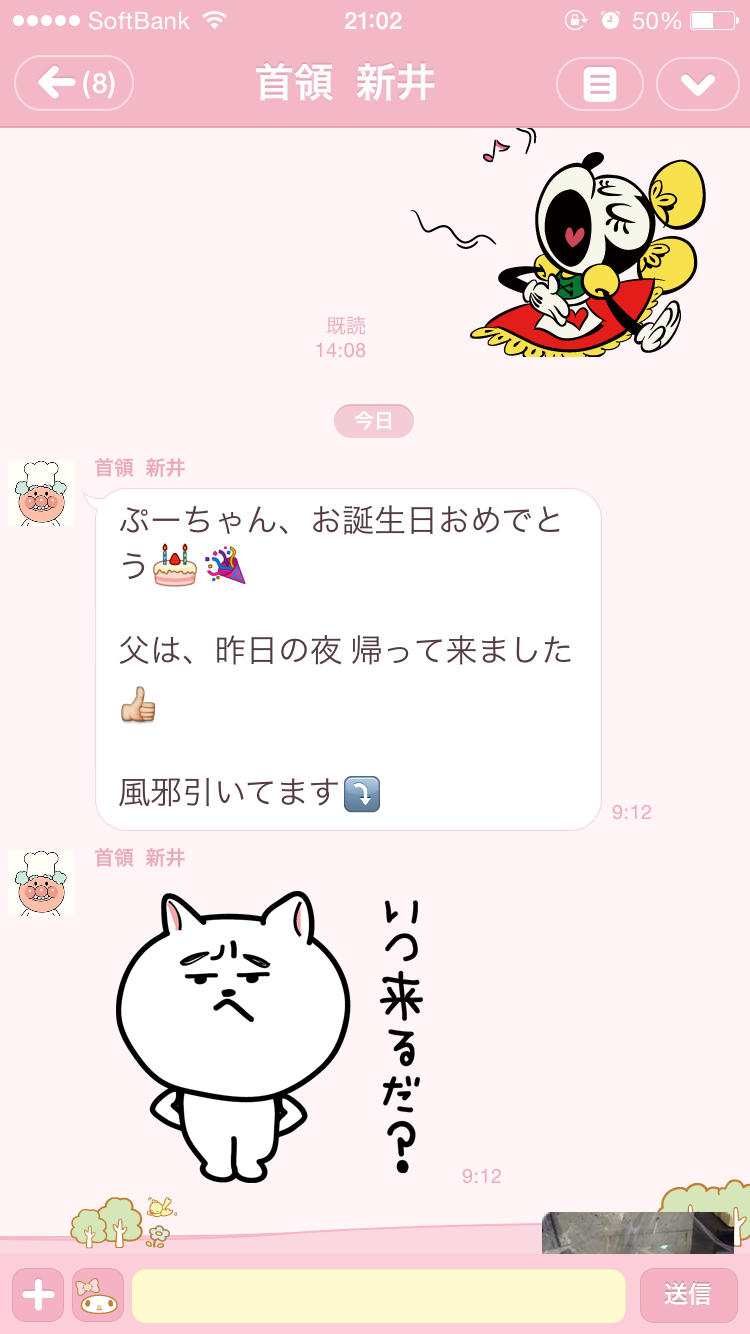Image resolution: width=750 pixels, height=1334 pixels.
Task: Focus the message text field
Action: pos(379,1296)
